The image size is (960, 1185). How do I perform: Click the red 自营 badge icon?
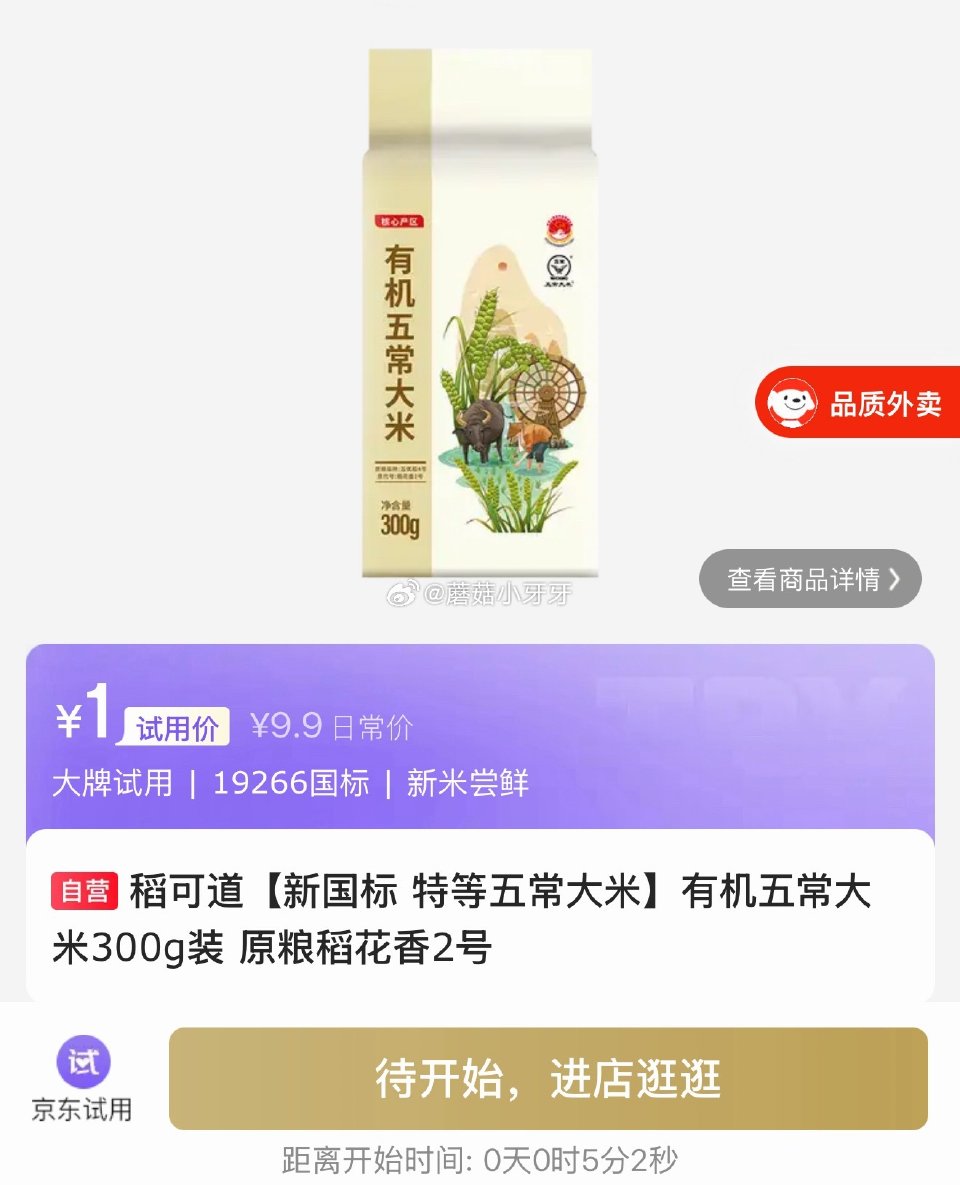84,890
